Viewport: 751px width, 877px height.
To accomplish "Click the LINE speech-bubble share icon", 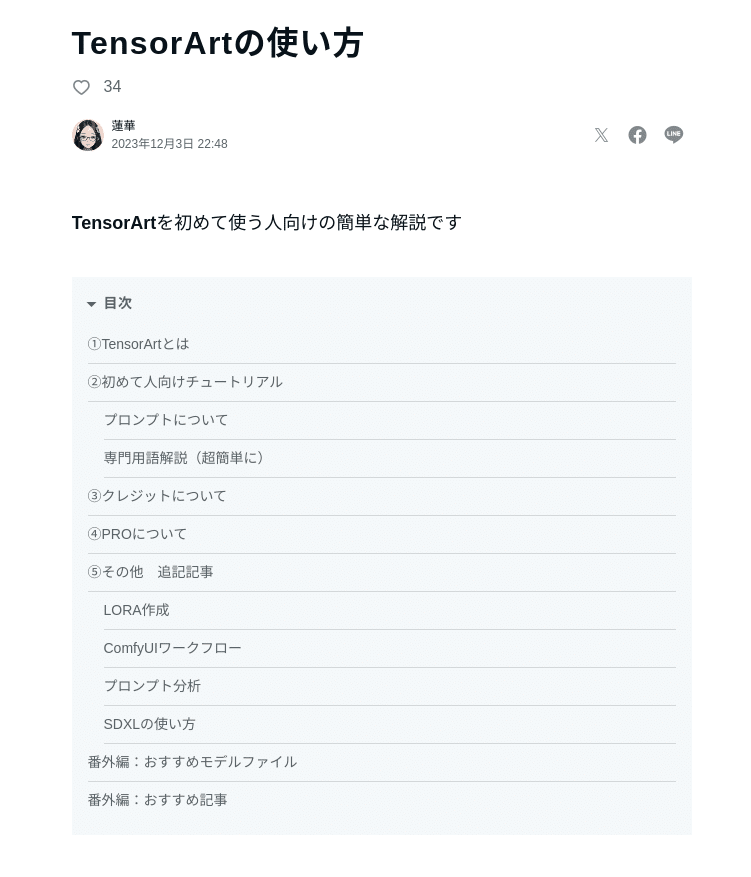I will click(673, 135).
